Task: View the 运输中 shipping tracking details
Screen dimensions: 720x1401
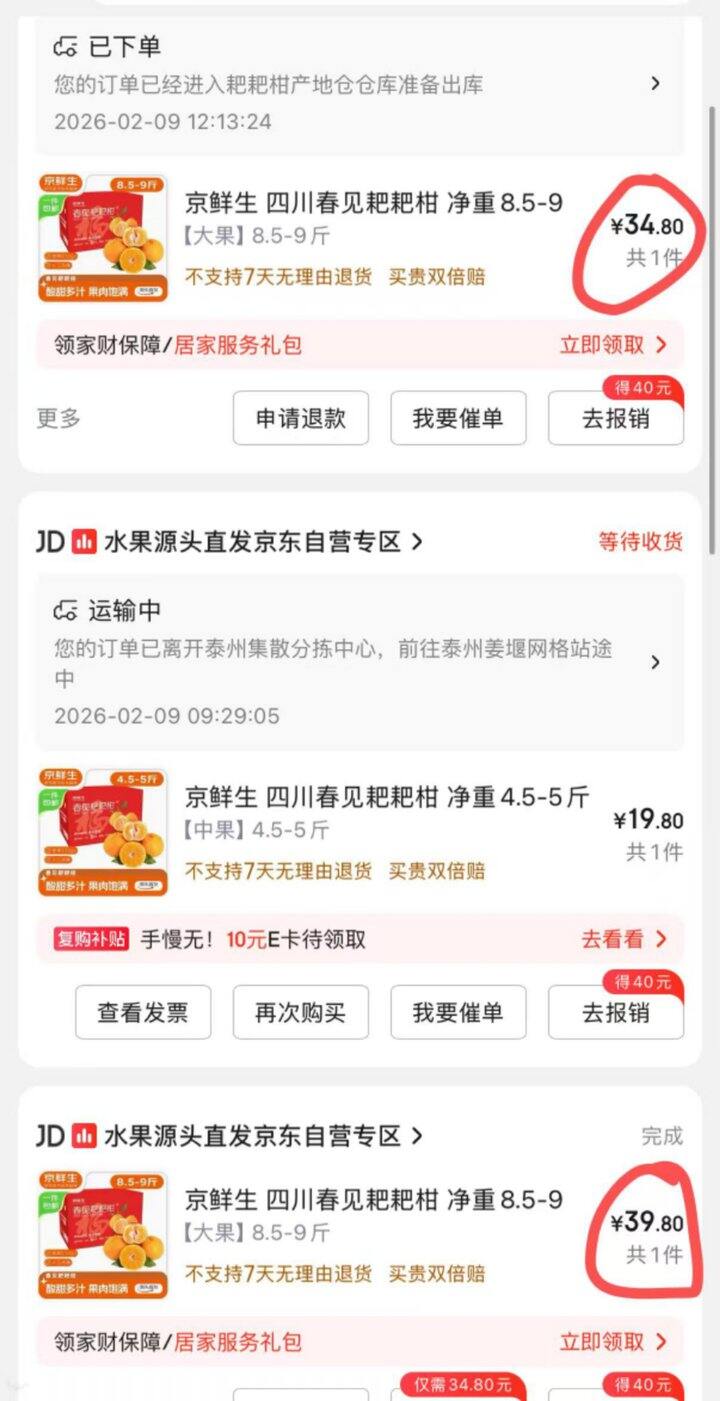Action: 360,662
